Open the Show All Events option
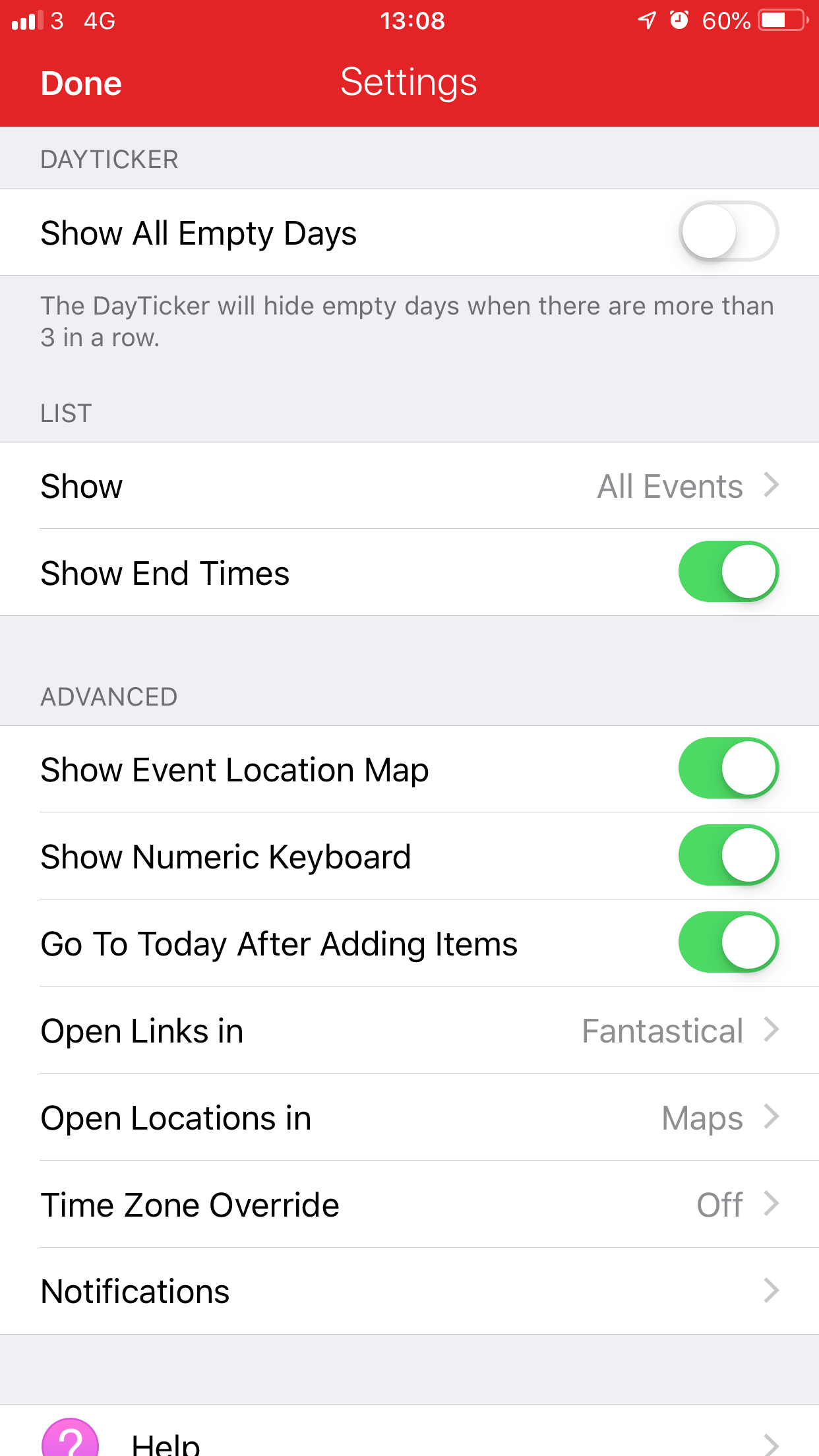This screenshot has width=819, height=1456. 409,485
